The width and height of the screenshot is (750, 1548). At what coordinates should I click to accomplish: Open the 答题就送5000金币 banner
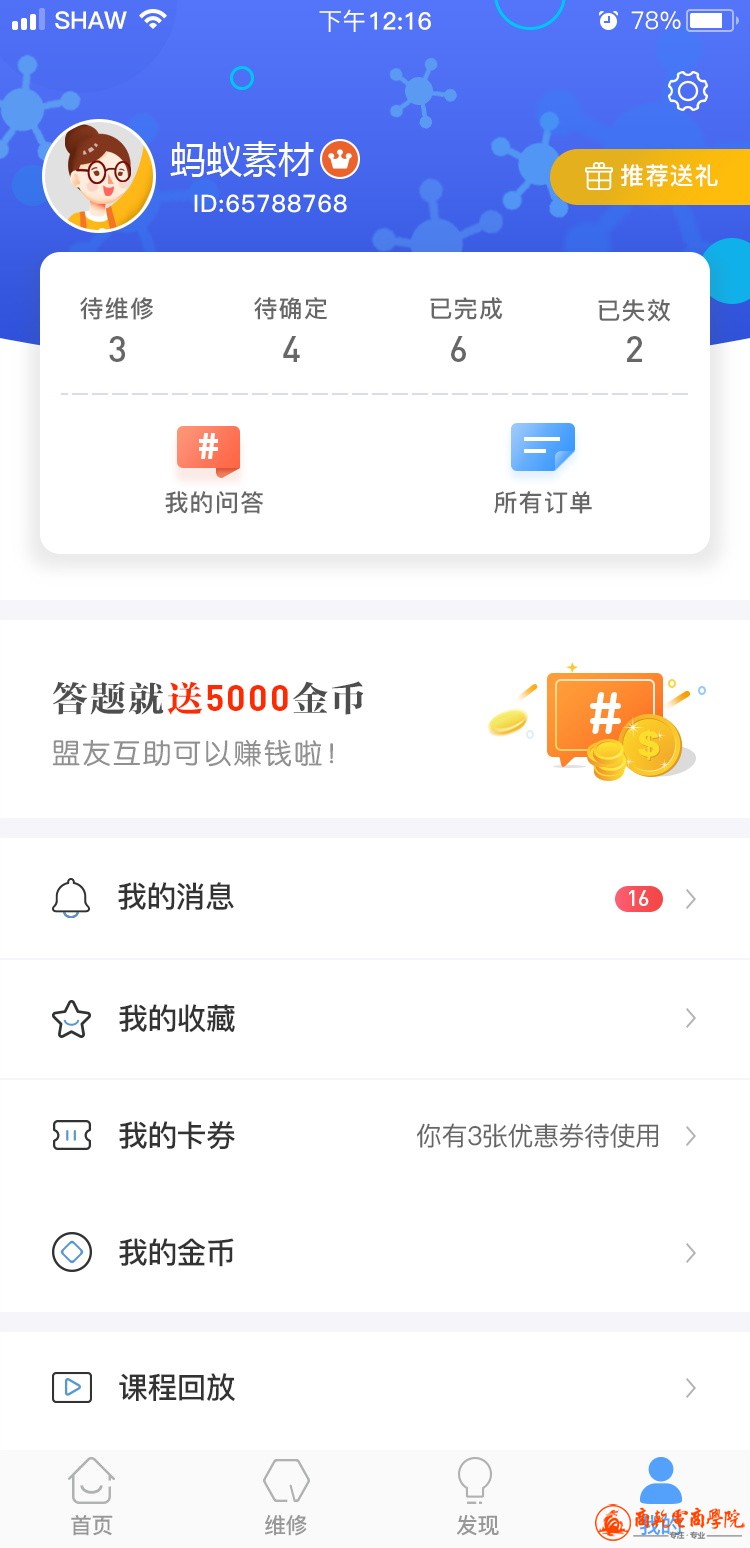pyautogui.click(x=375, y=719)
